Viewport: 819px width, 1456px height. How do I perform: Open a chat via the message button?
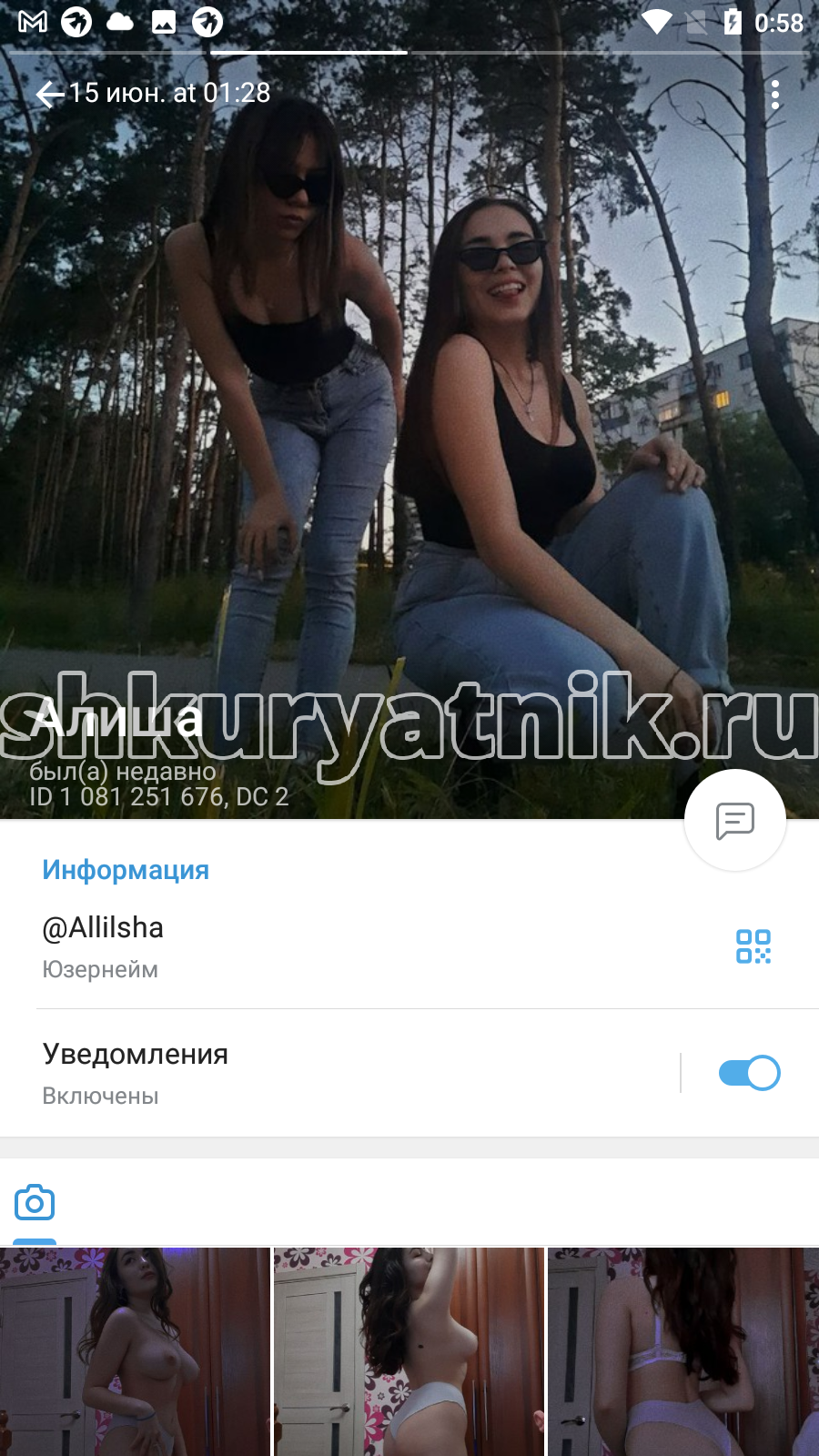(735, 821)
